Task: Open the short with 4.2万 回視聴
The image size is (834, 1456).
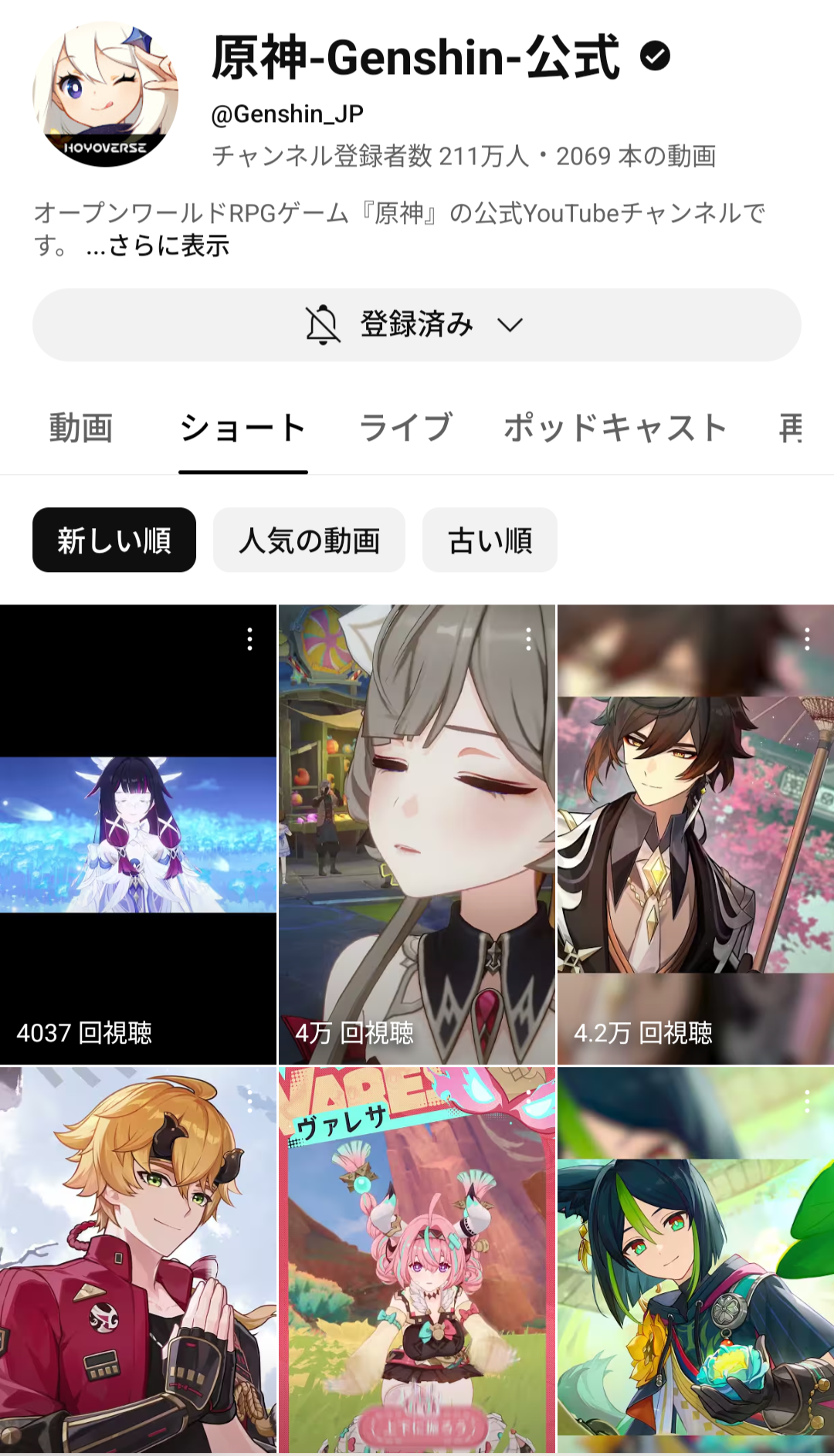Action: tap(695, 834)
